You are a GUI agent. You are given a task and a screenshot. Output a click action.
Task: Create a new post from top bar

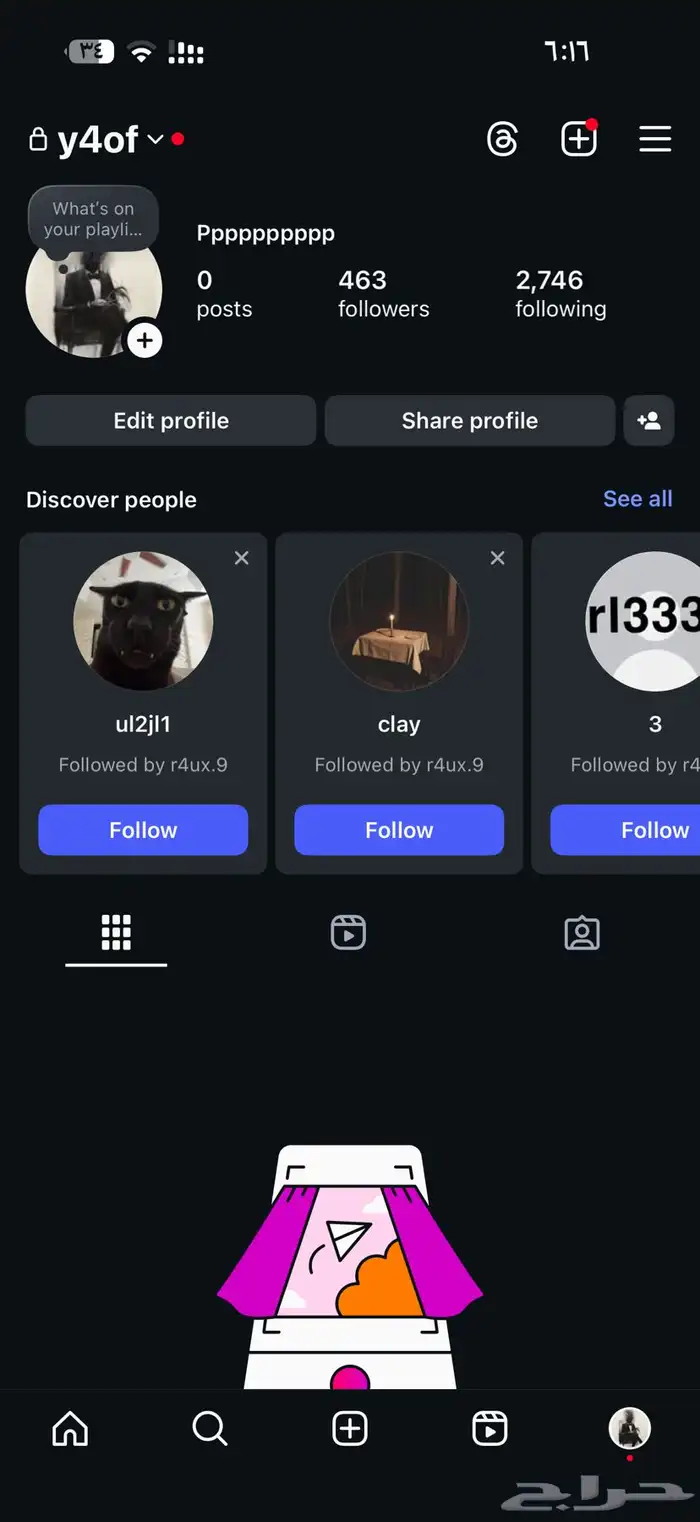point(578,139)
